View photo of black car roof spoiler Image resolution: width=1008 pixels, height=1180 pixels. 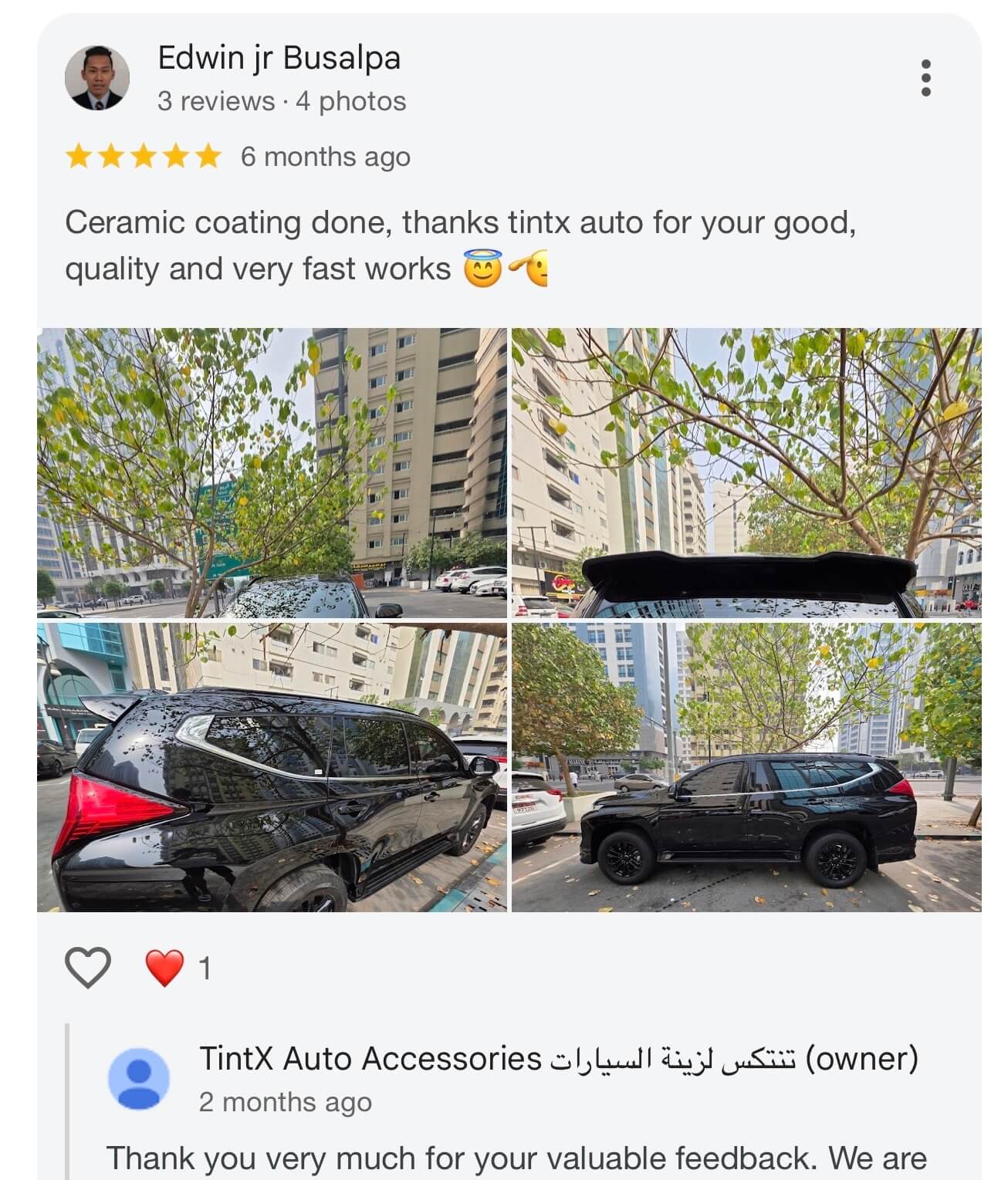point(746,472)
